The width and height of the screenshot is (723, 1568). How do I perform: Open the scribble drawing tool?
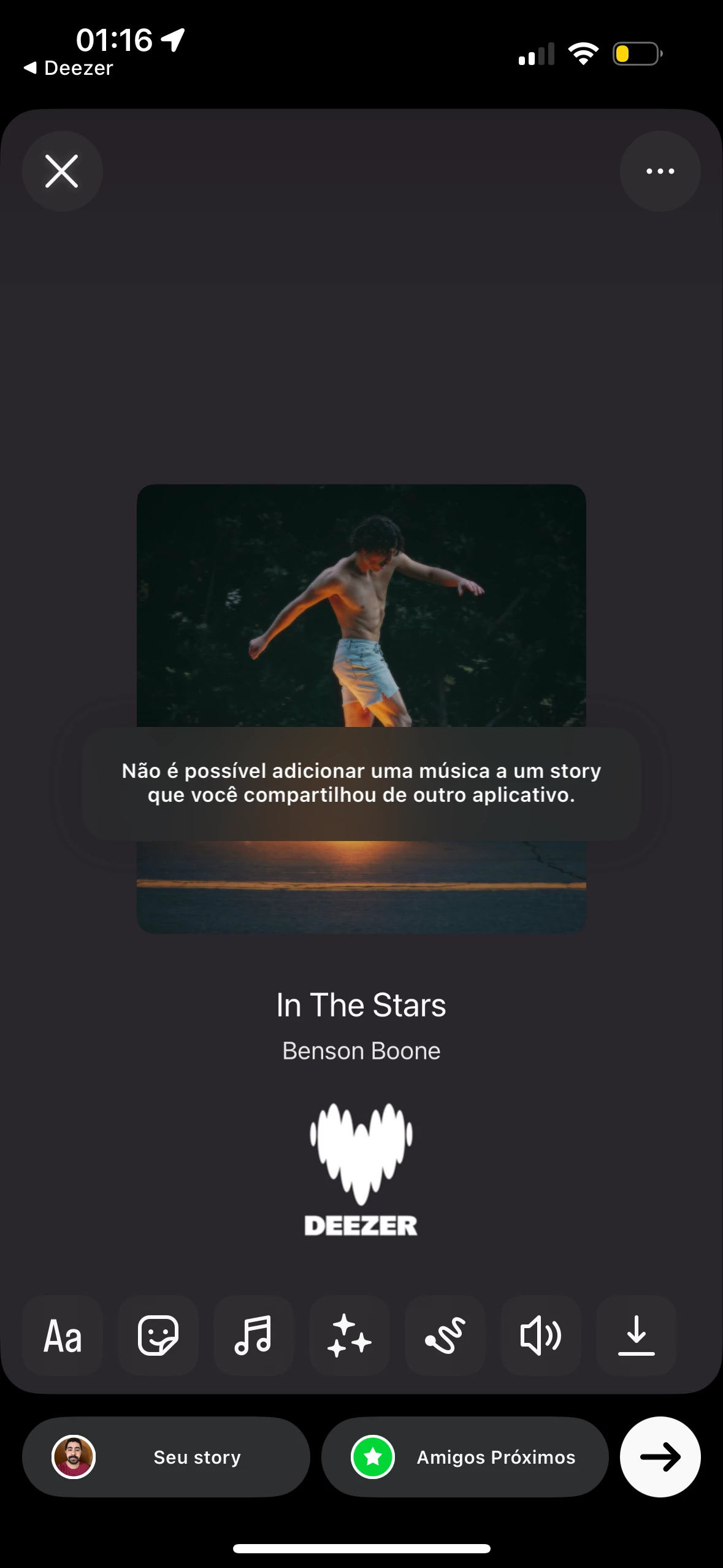tap(445, 1335)
